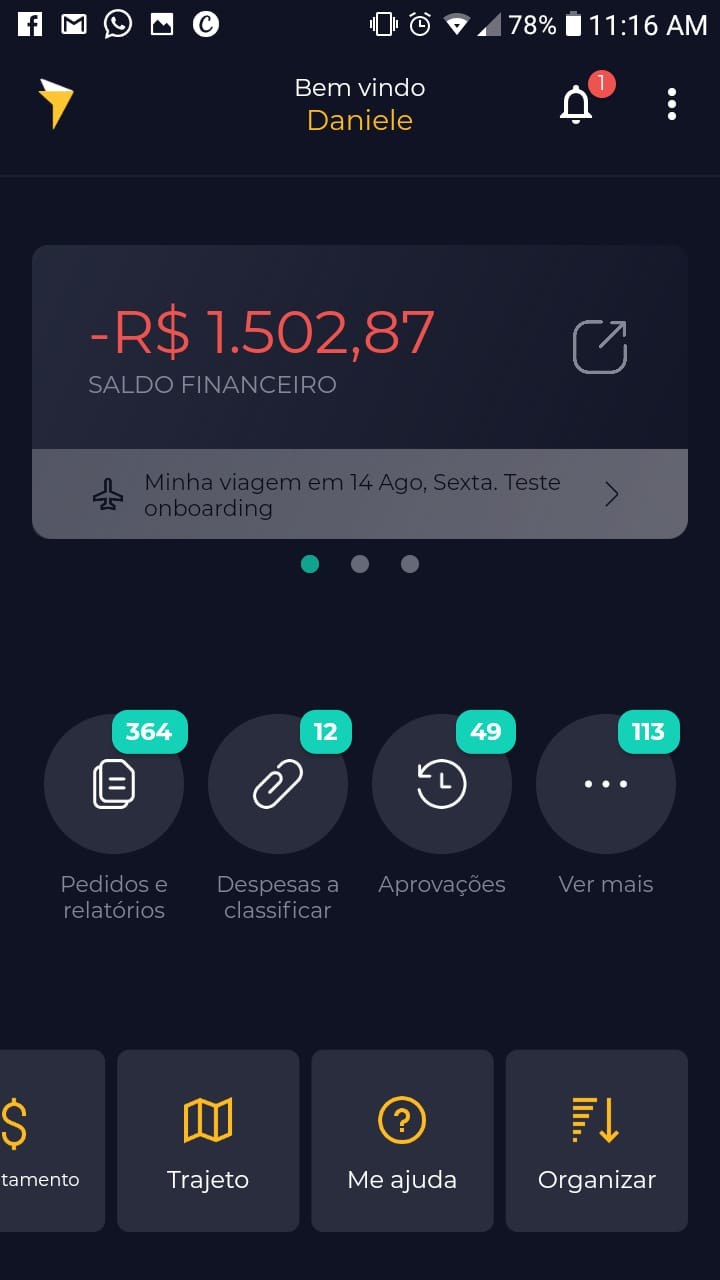Open the Trajeto card

(208, 1140)
